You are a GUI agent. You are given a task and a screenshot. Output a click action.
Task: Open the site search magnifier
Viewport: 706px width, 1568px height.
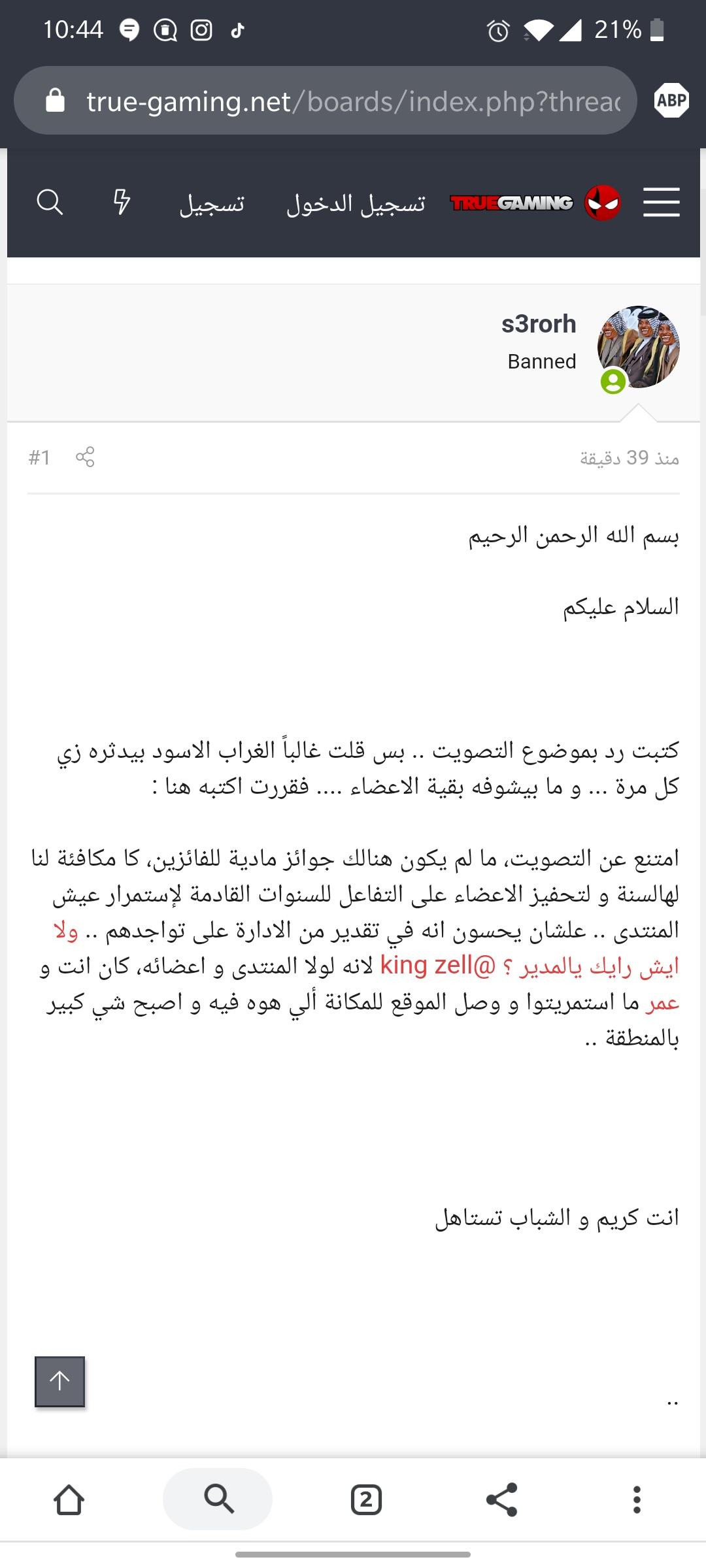(50, 203)
